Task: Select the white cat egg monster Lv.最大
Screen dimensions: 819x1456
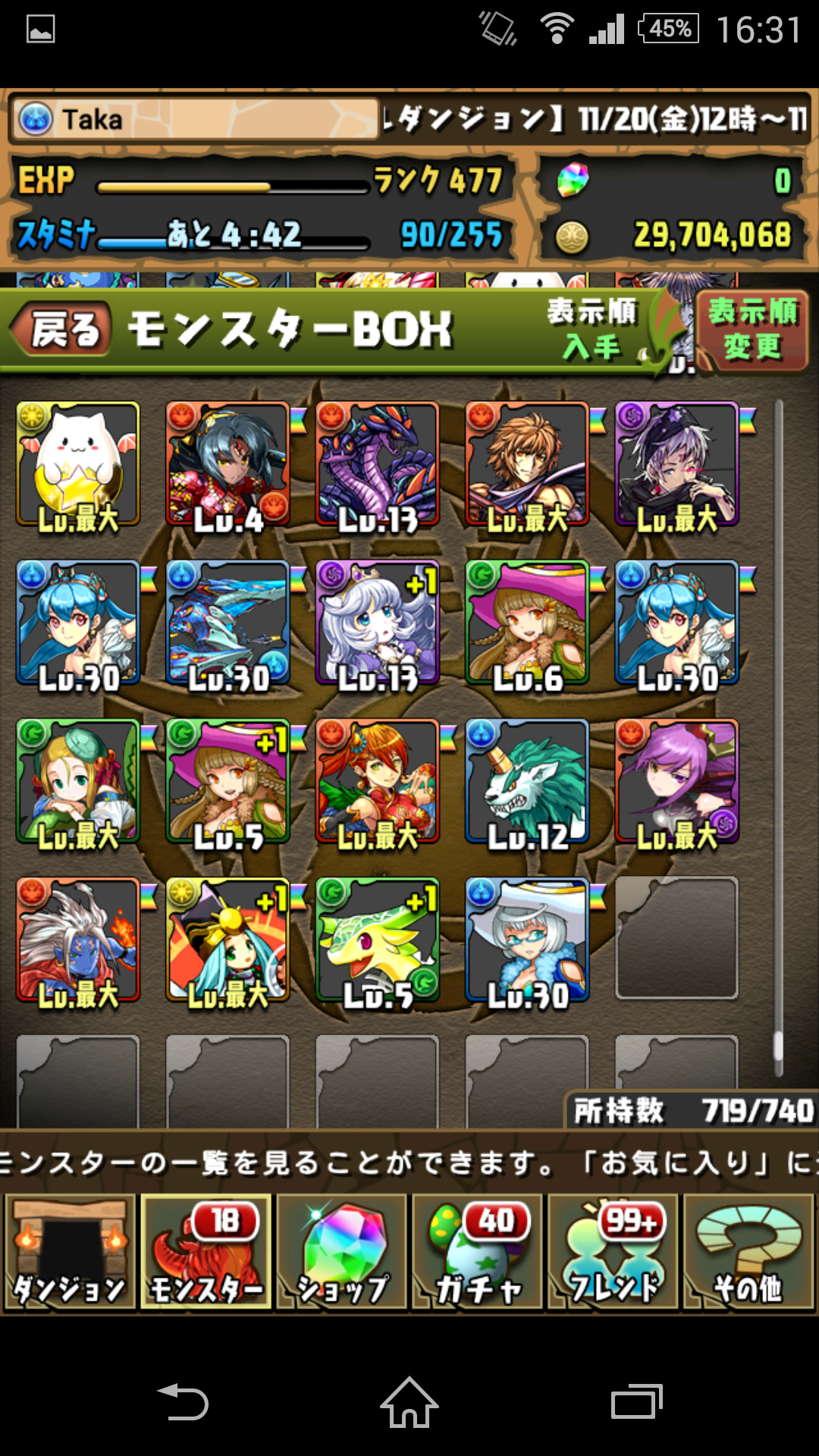Action: click(x=78, y=464)
